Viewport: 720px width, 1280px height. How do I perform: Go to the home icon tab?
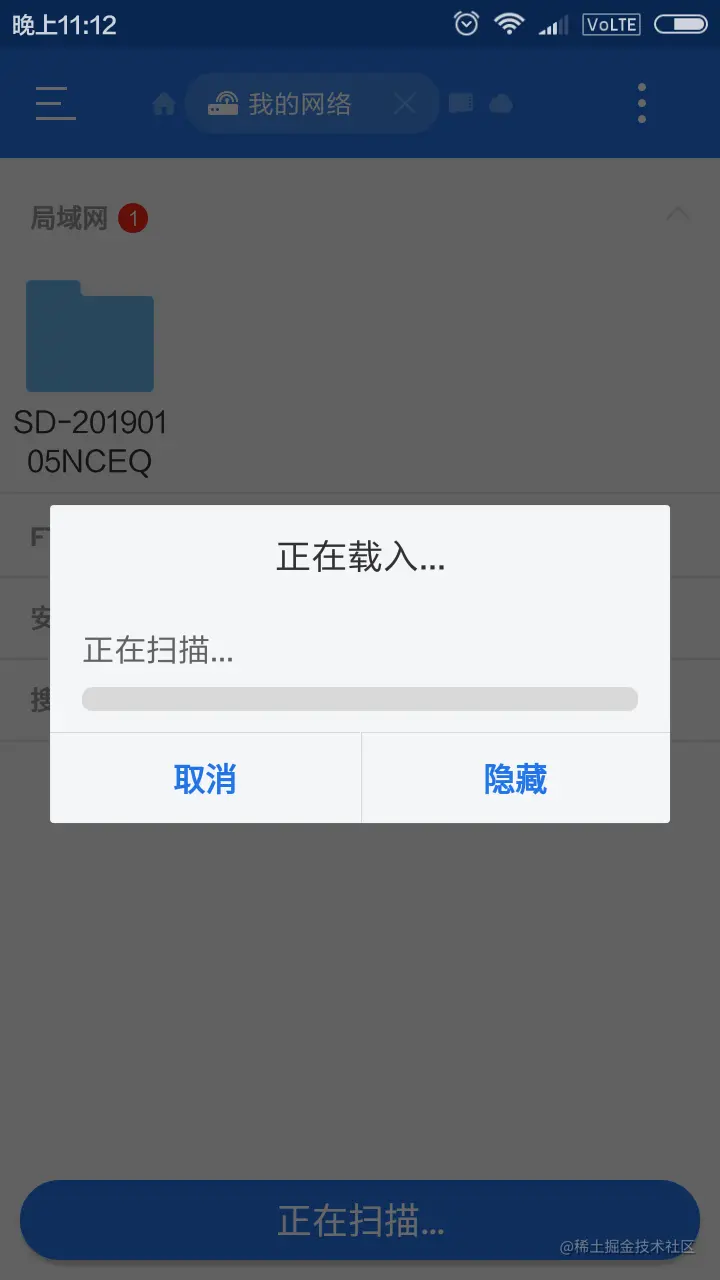pos(164,103)
